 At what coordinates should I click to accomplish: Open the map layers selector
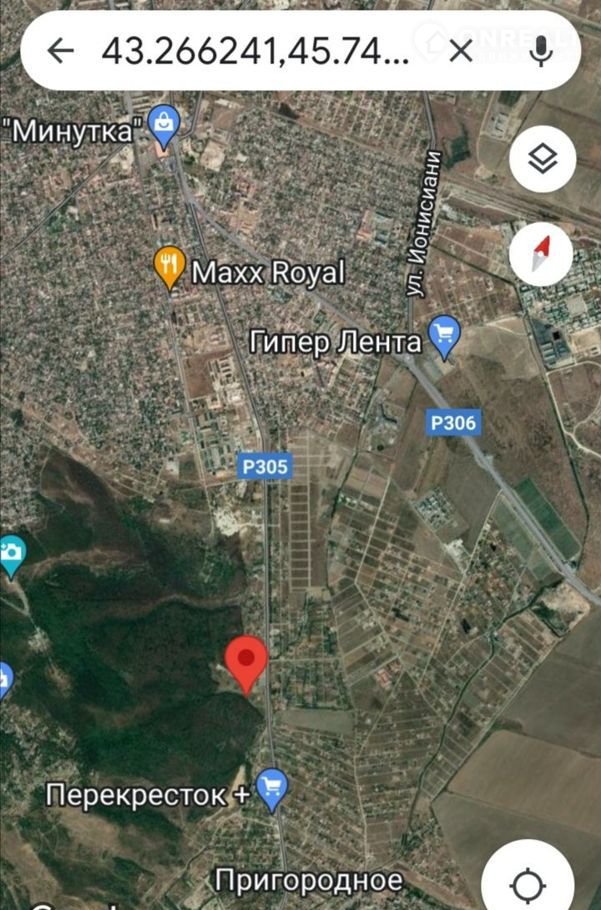point(541,159)
